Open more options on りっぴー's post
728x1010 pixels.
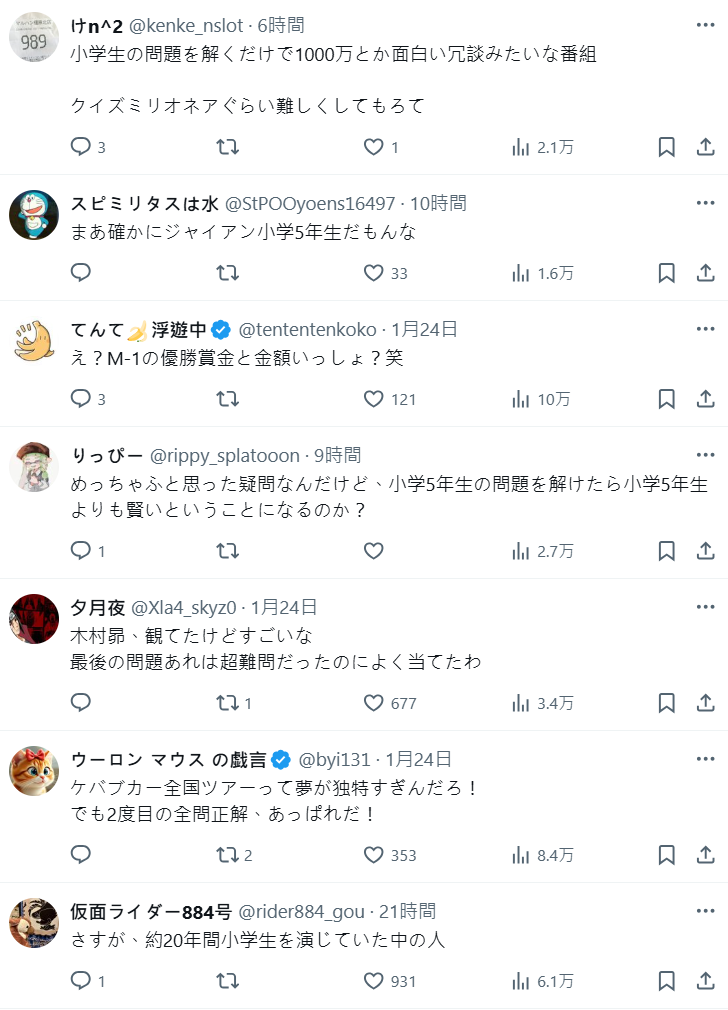point(706,454)
